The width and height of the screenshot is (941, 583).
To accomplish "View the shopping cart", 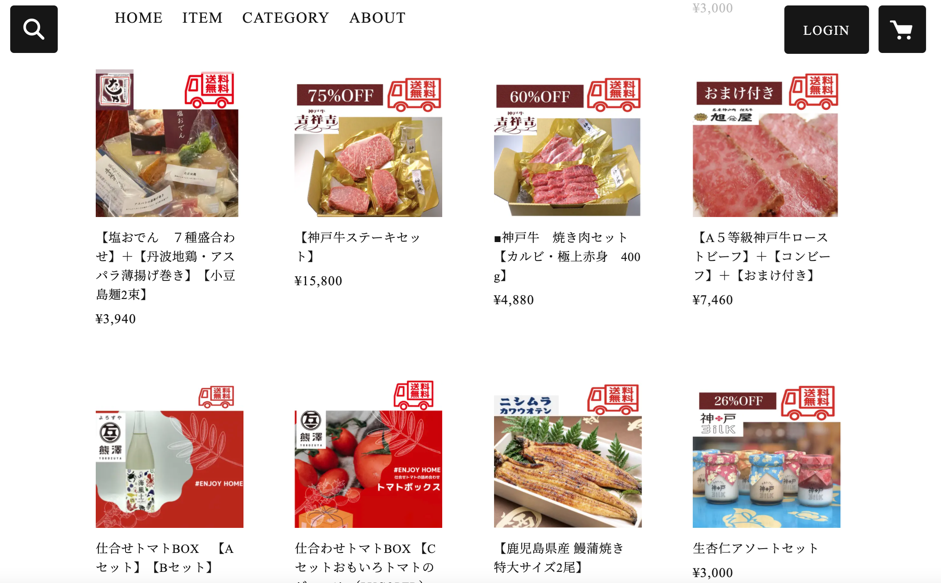I will tap(901, 30).
